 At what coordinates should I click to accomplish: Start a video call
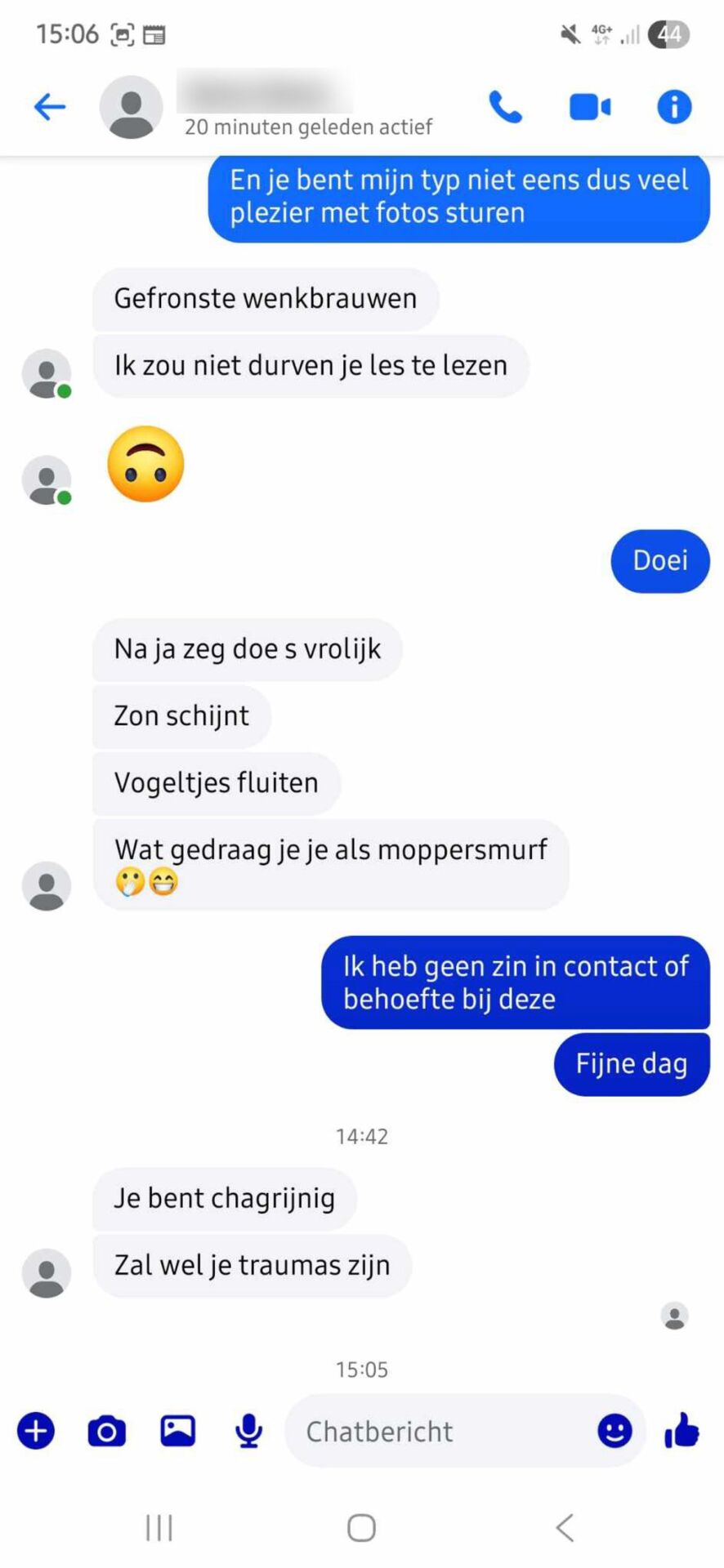coord(590,107)
